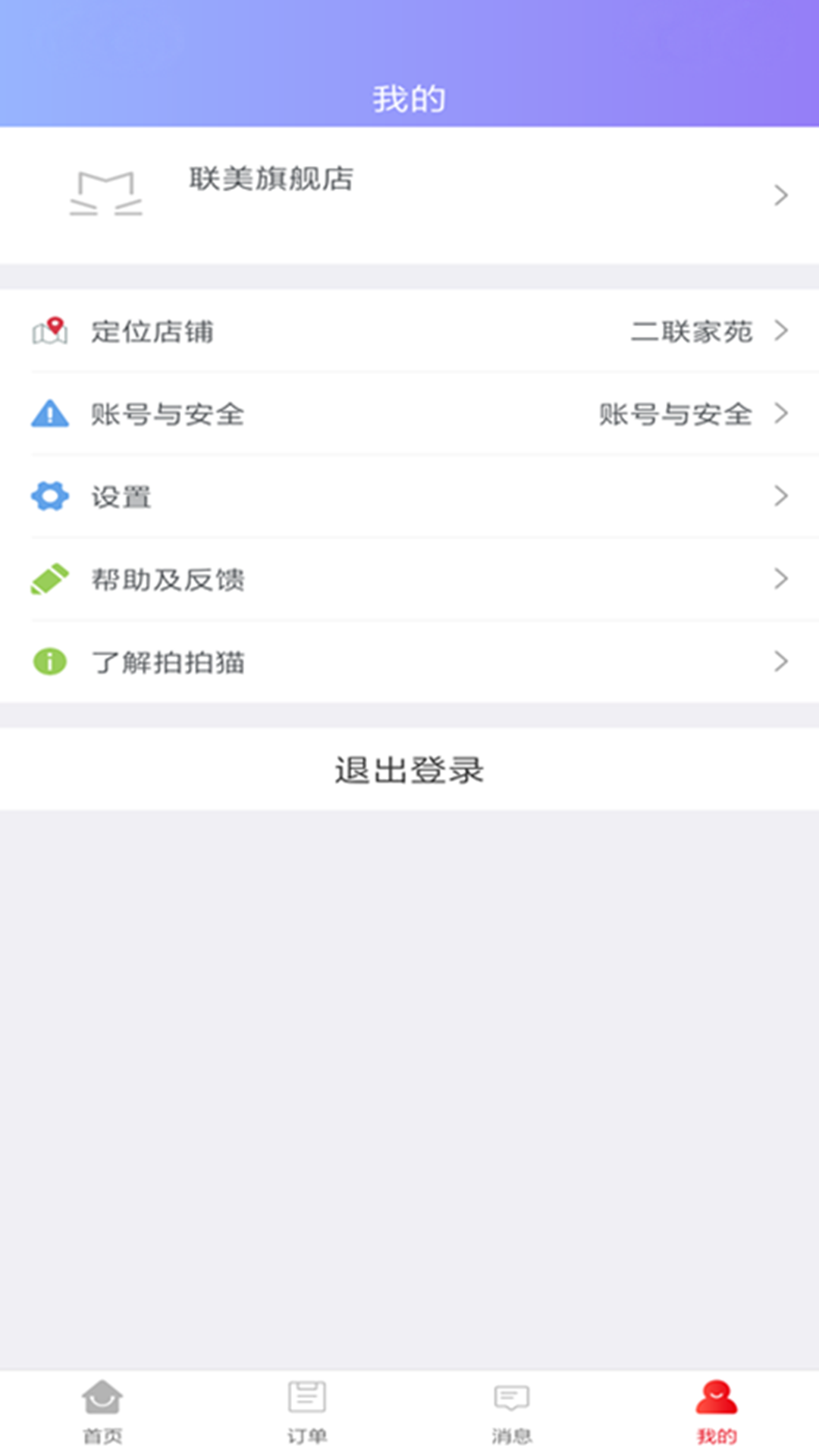Switch to the 消息 messages tab
The width and height of the screenshot is (819, 1456).
pyautogui.click(x=512, y=1412)
